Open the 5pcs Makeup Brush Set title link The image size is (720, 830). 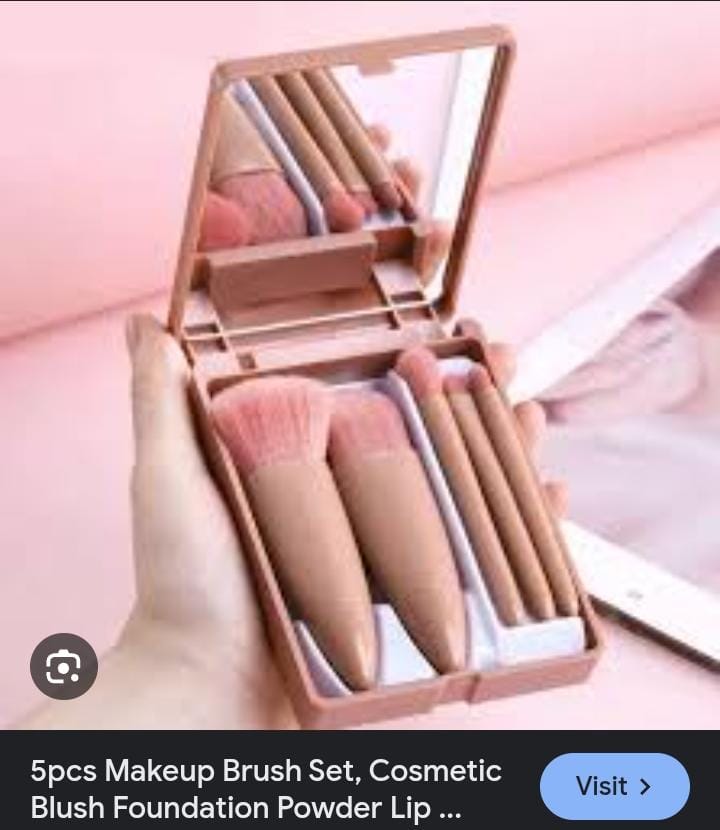[266, 788]
